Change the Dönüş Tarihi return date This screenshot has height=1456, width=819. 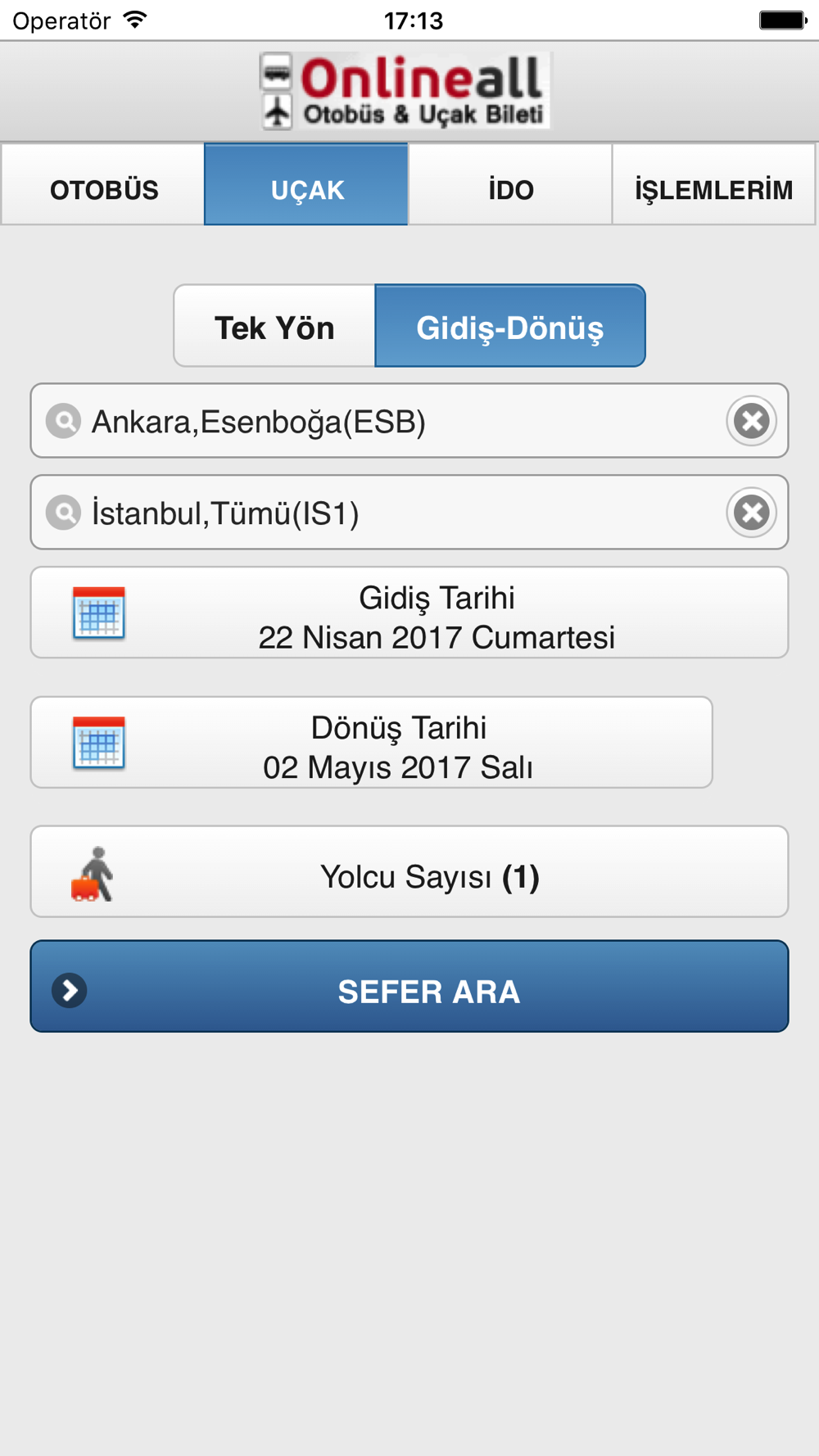(x=372, y=743)
